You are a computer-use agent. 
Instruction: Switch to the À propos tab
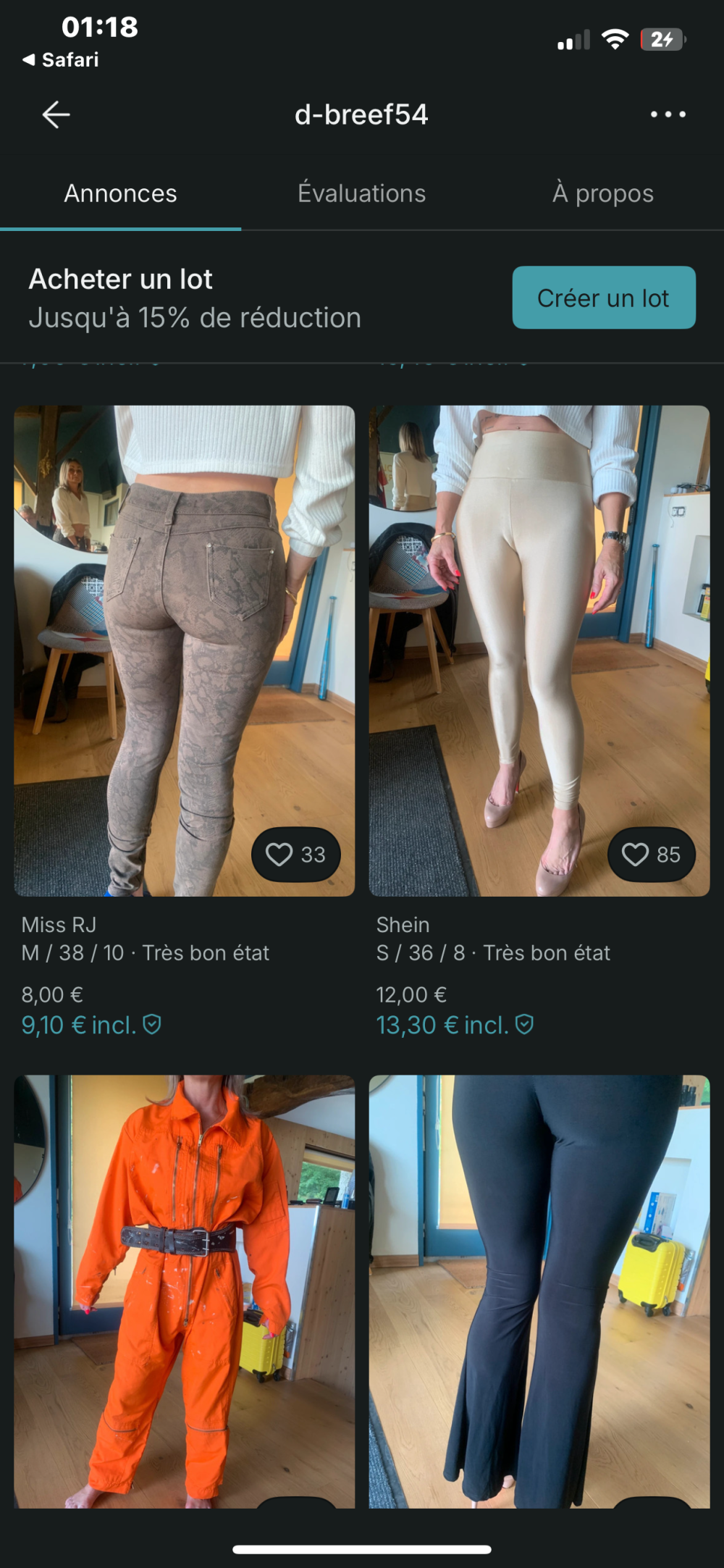click(602, 193)
